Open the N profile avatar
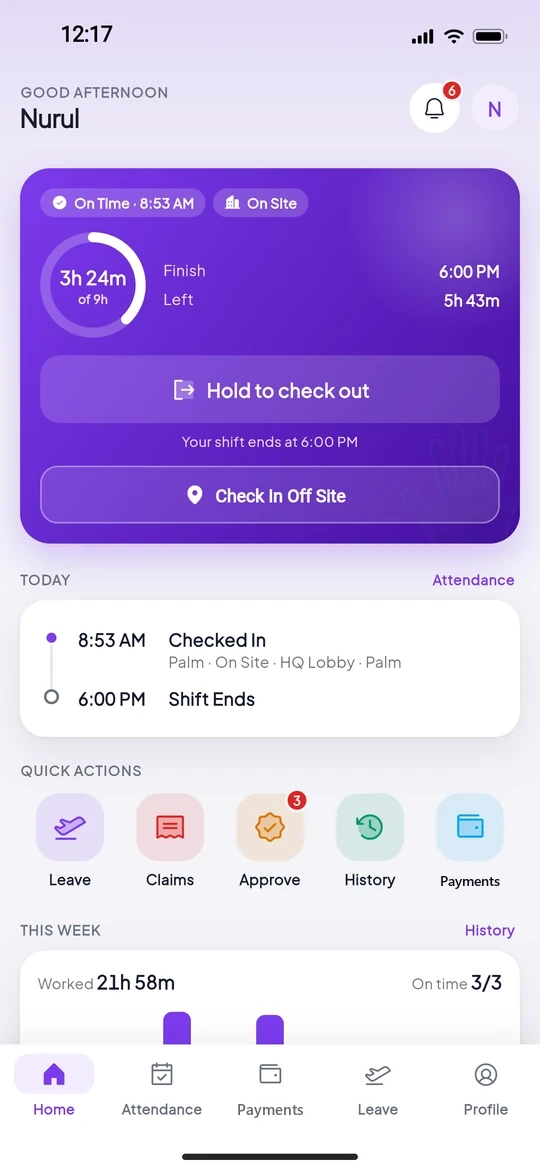Image resolution: width=540 pixels, height=1170 pixels. 495,109
